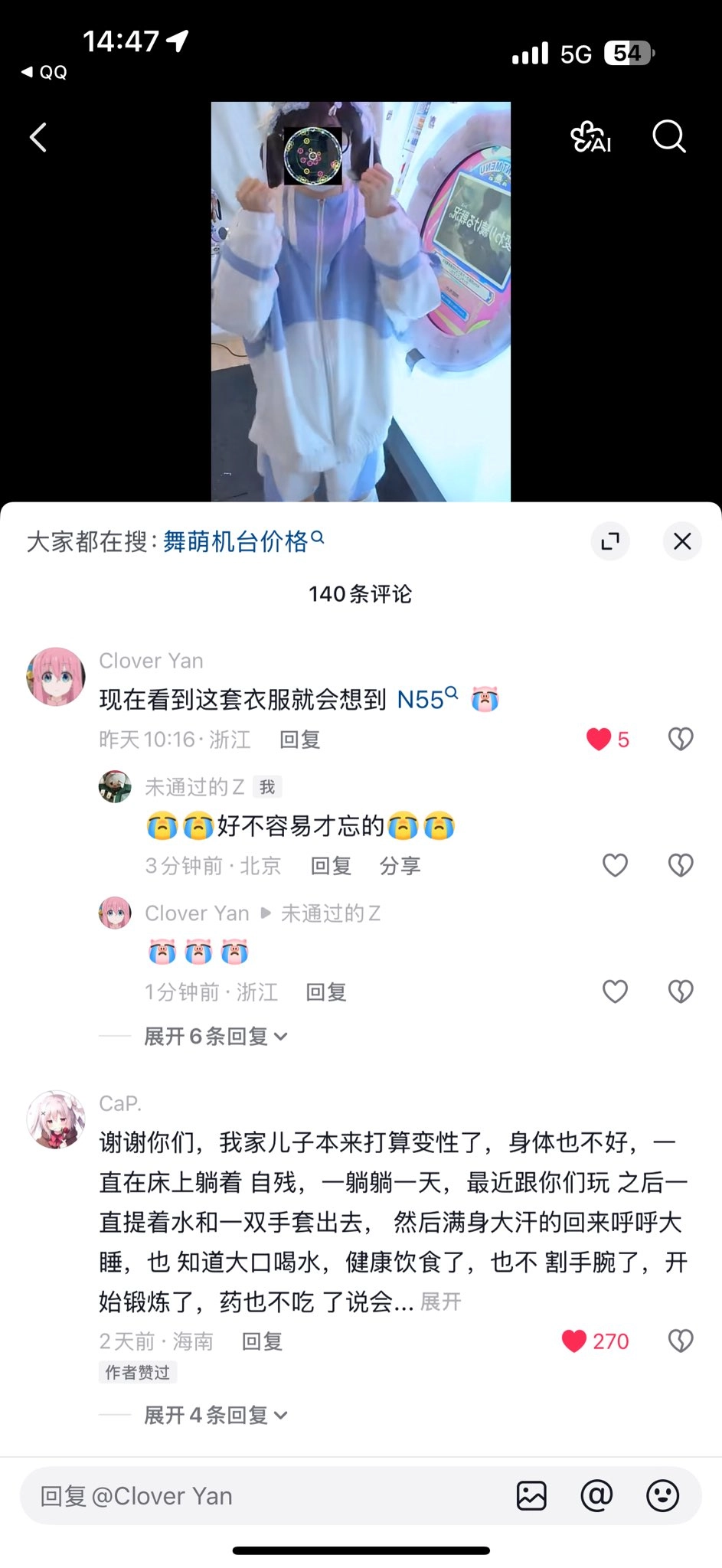This screenshot has width=722, height=1568.
Task: Unlike Clover Yan's comment about N55
Action: [599, 739]
